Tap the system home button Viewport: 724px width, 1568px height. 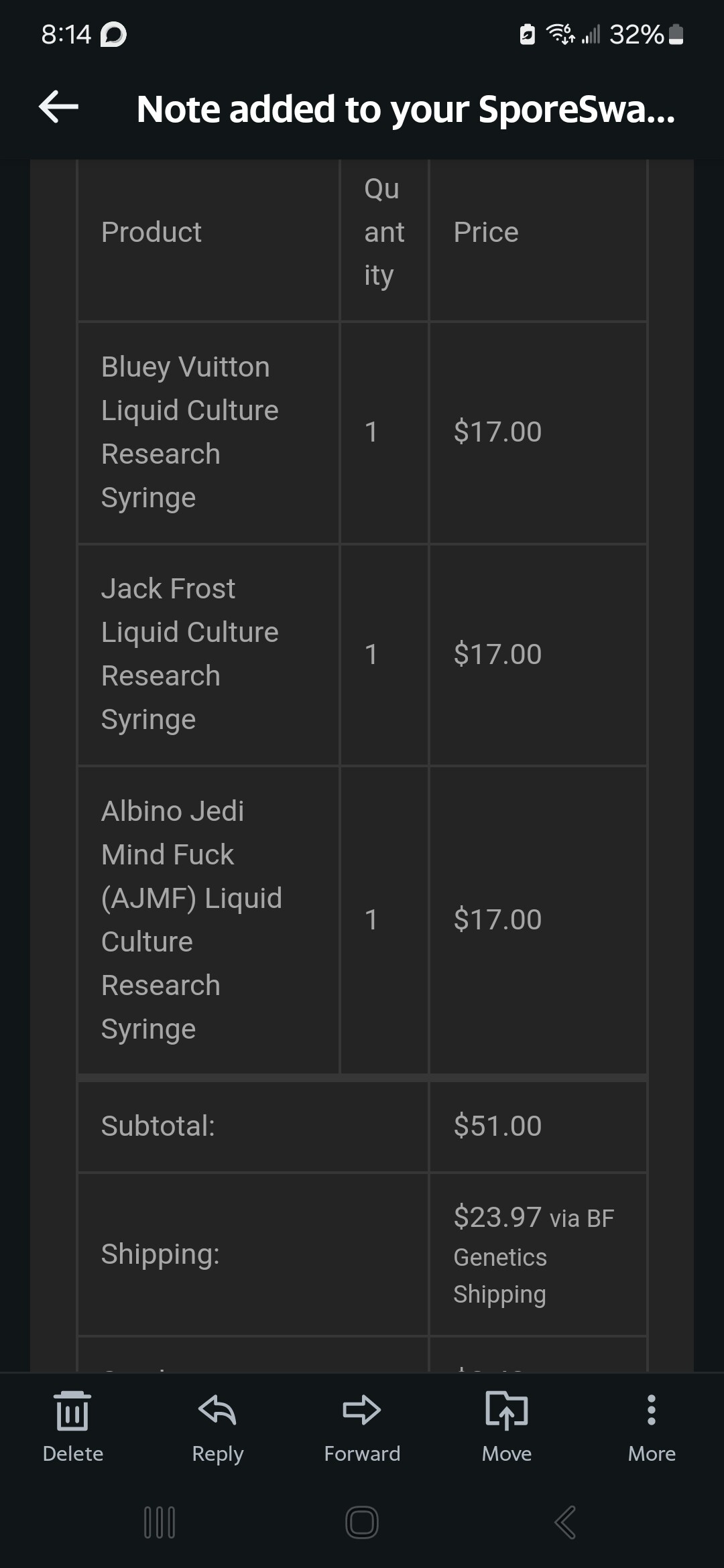[362, 1522]
